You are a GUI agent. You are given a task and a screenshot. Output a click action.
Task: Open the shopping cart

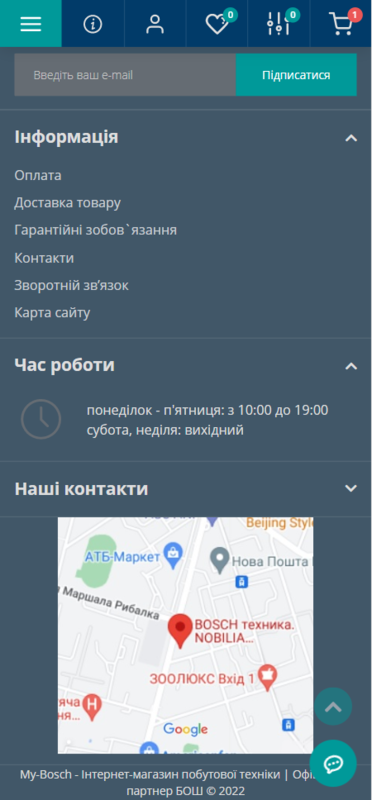tap(341, 23)
